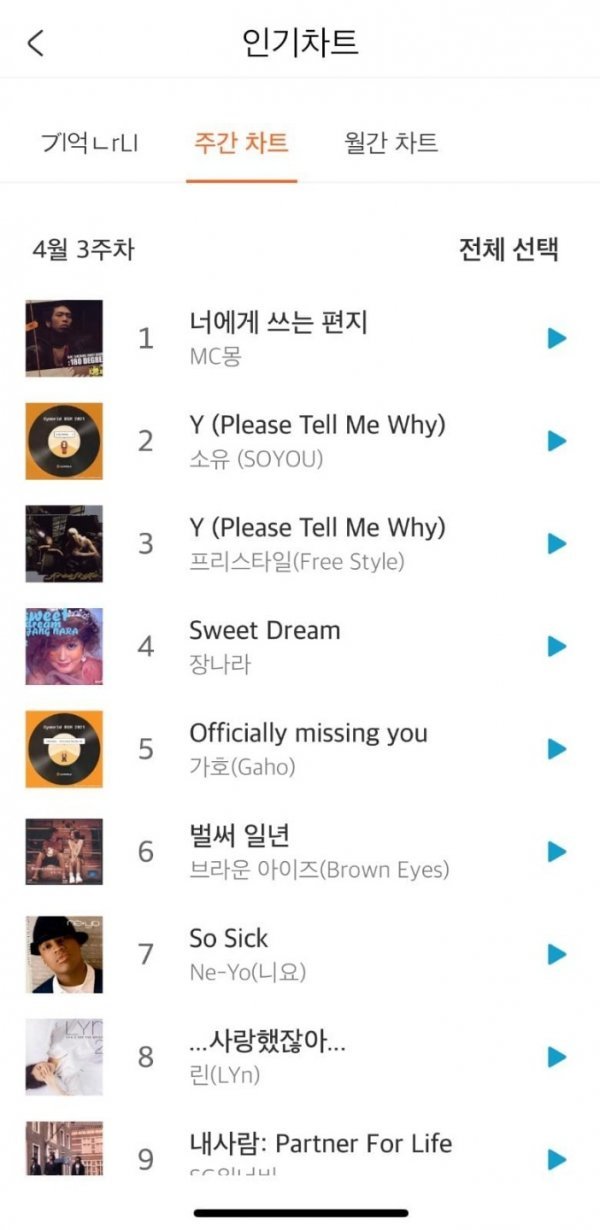
Task: Play Sweet Dream by 장나라
Action: click(557, 646)
